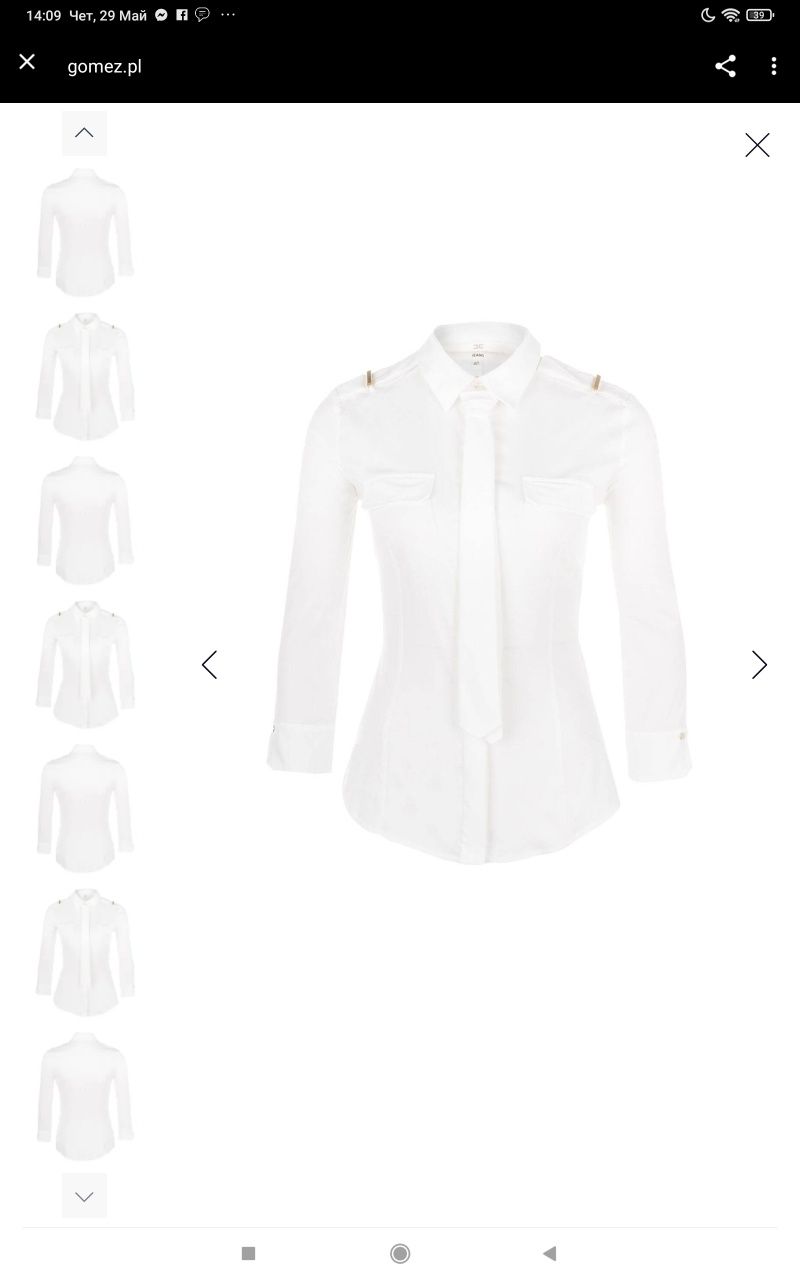Move thumbnail list down with chevron
The image size is (800, 1280).
[x=84, y=1196]
